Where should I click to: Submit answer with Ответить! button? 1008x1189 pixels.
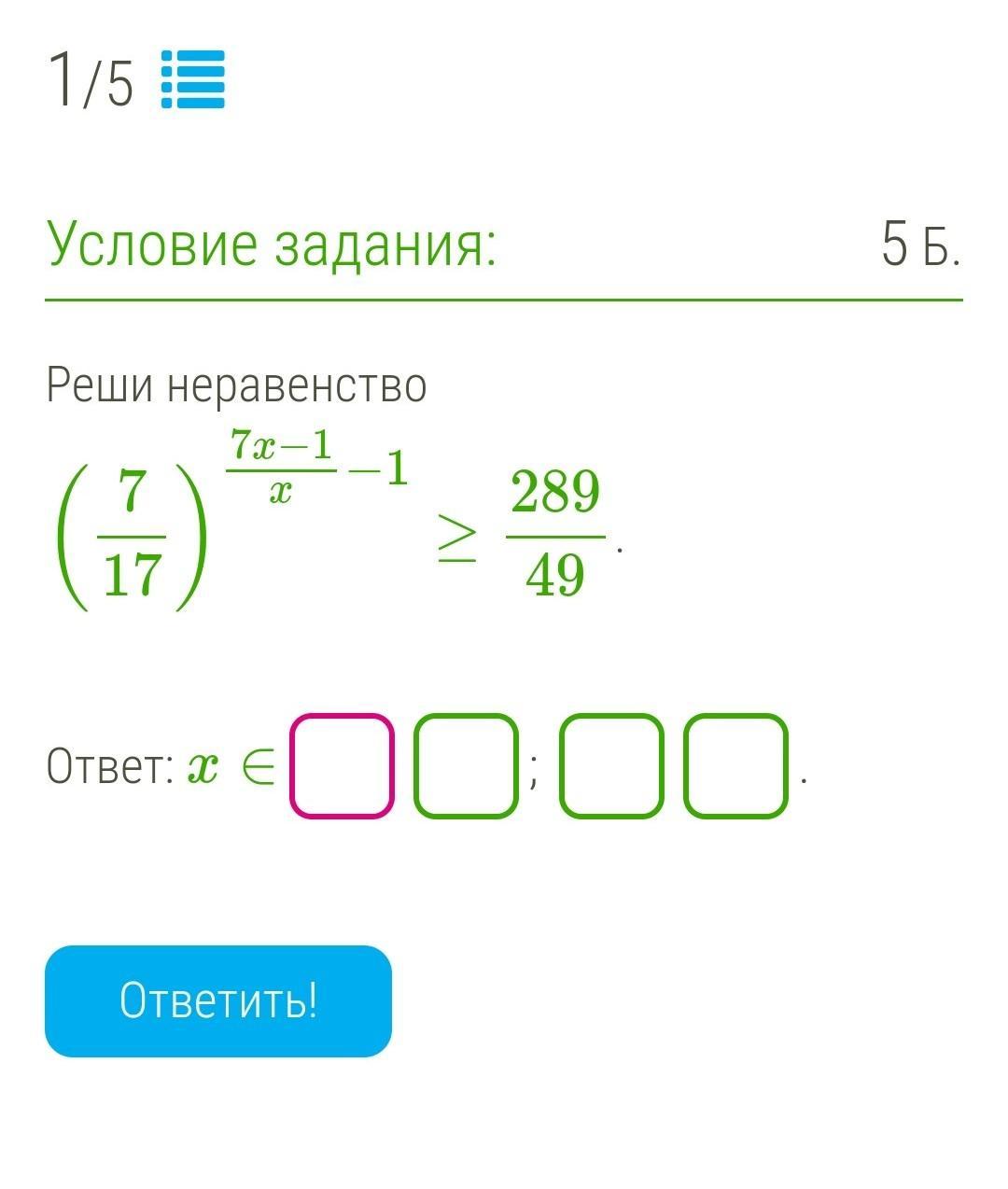(218, 1000)
